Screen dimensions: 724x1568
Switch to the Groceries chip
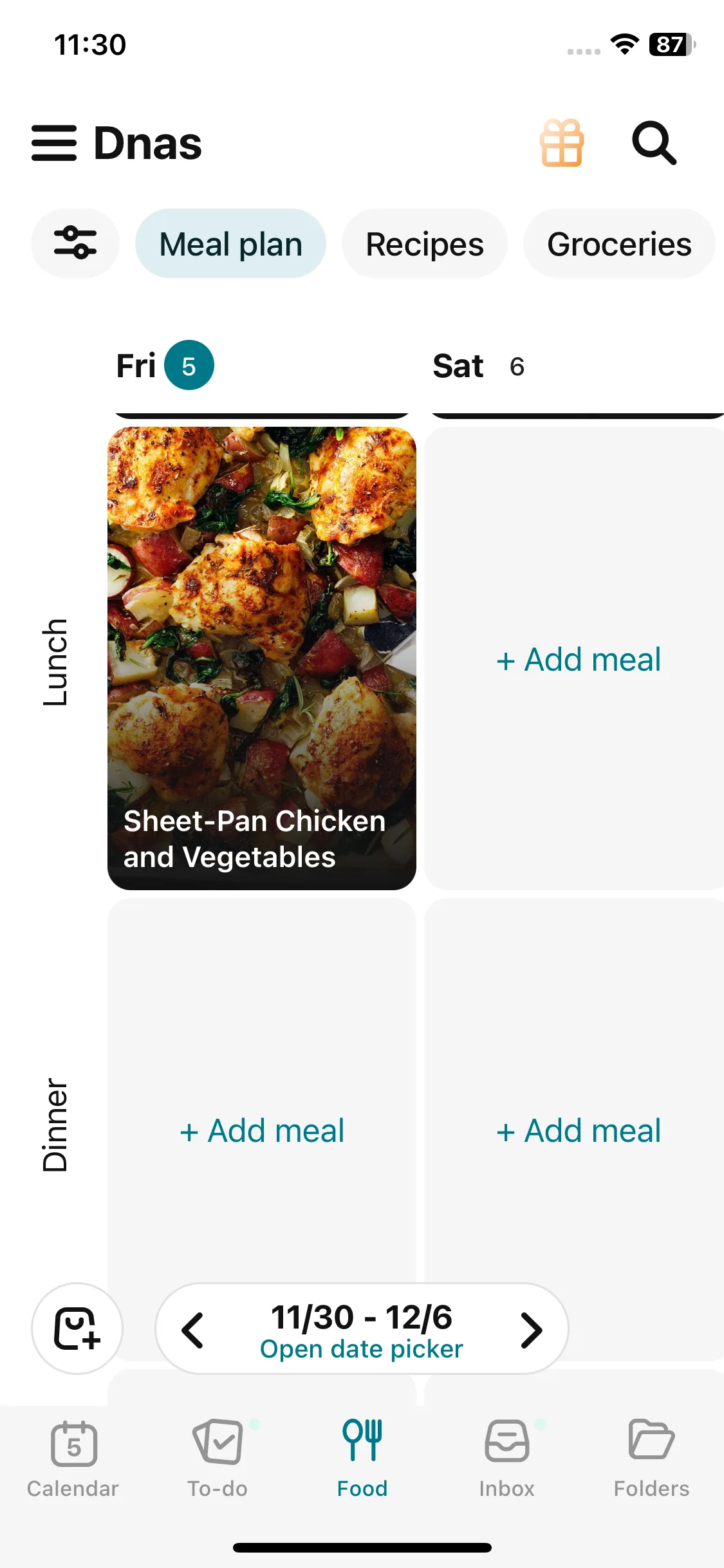click(x=618, y=244)
